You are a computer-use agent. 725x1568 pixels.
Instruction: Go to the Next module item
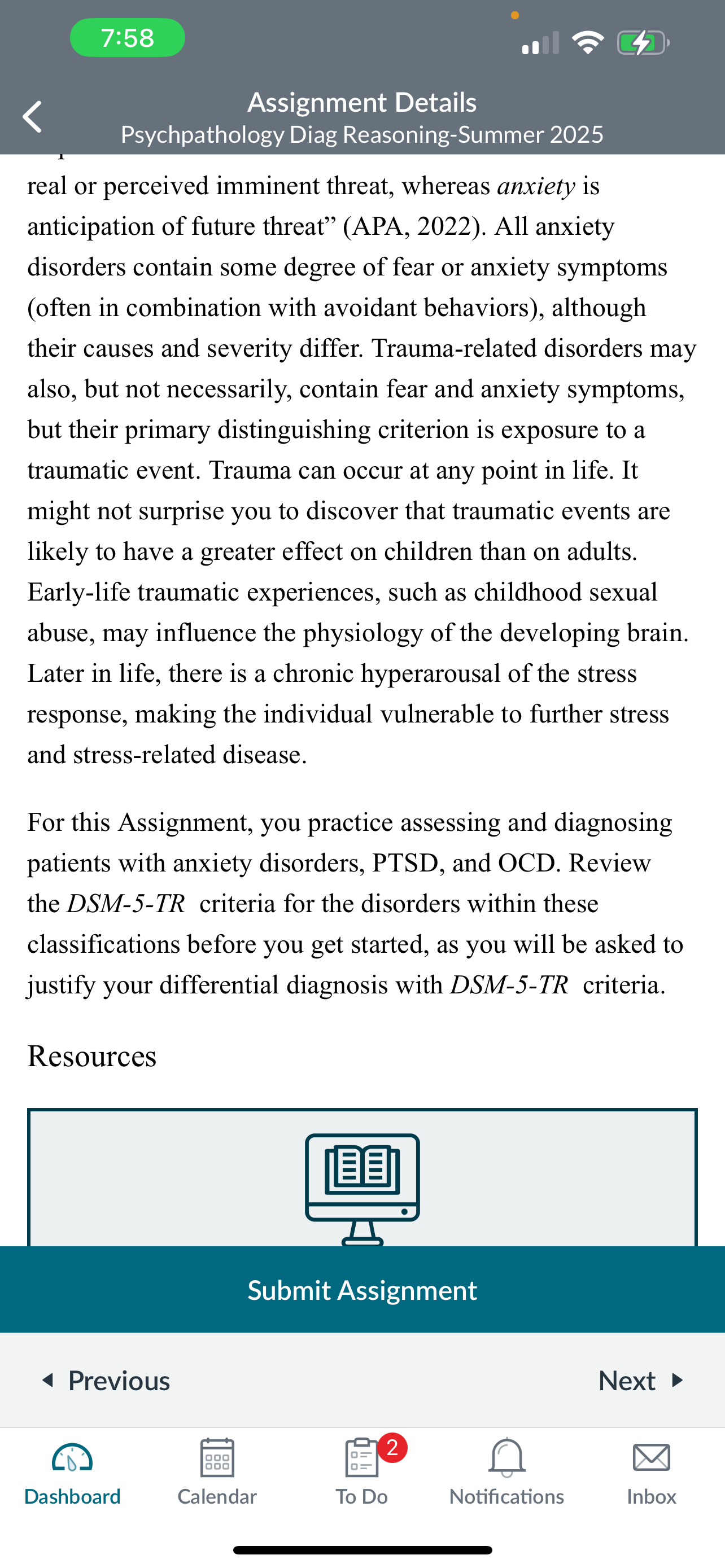pyautogui.click(x=640, y=1381)
